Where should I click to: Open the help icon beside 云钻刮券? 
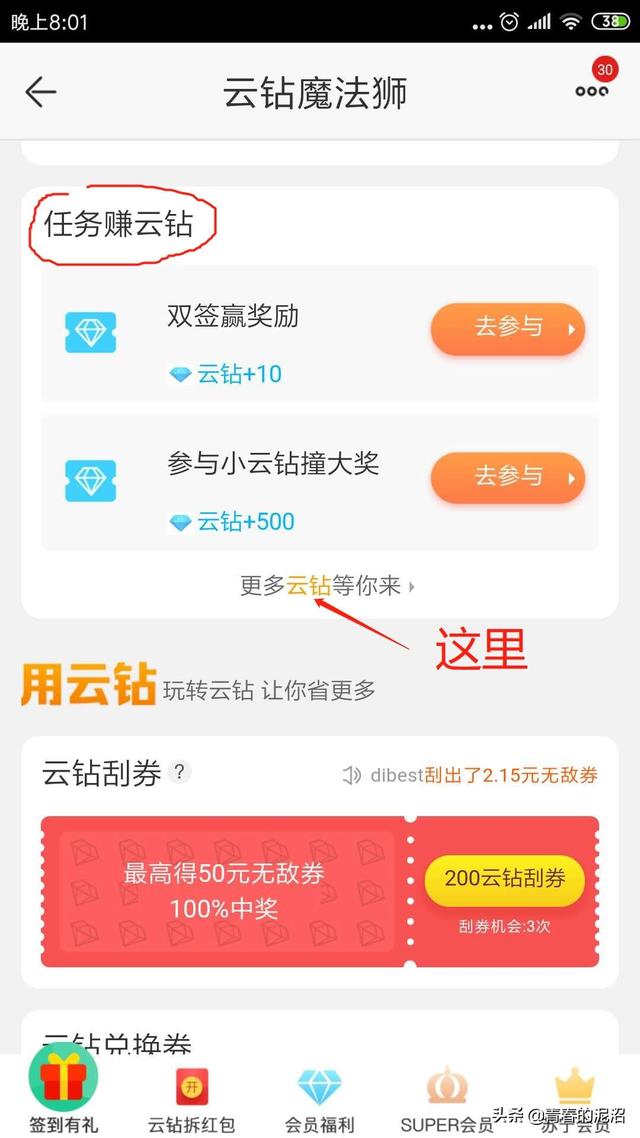(180, 771)
